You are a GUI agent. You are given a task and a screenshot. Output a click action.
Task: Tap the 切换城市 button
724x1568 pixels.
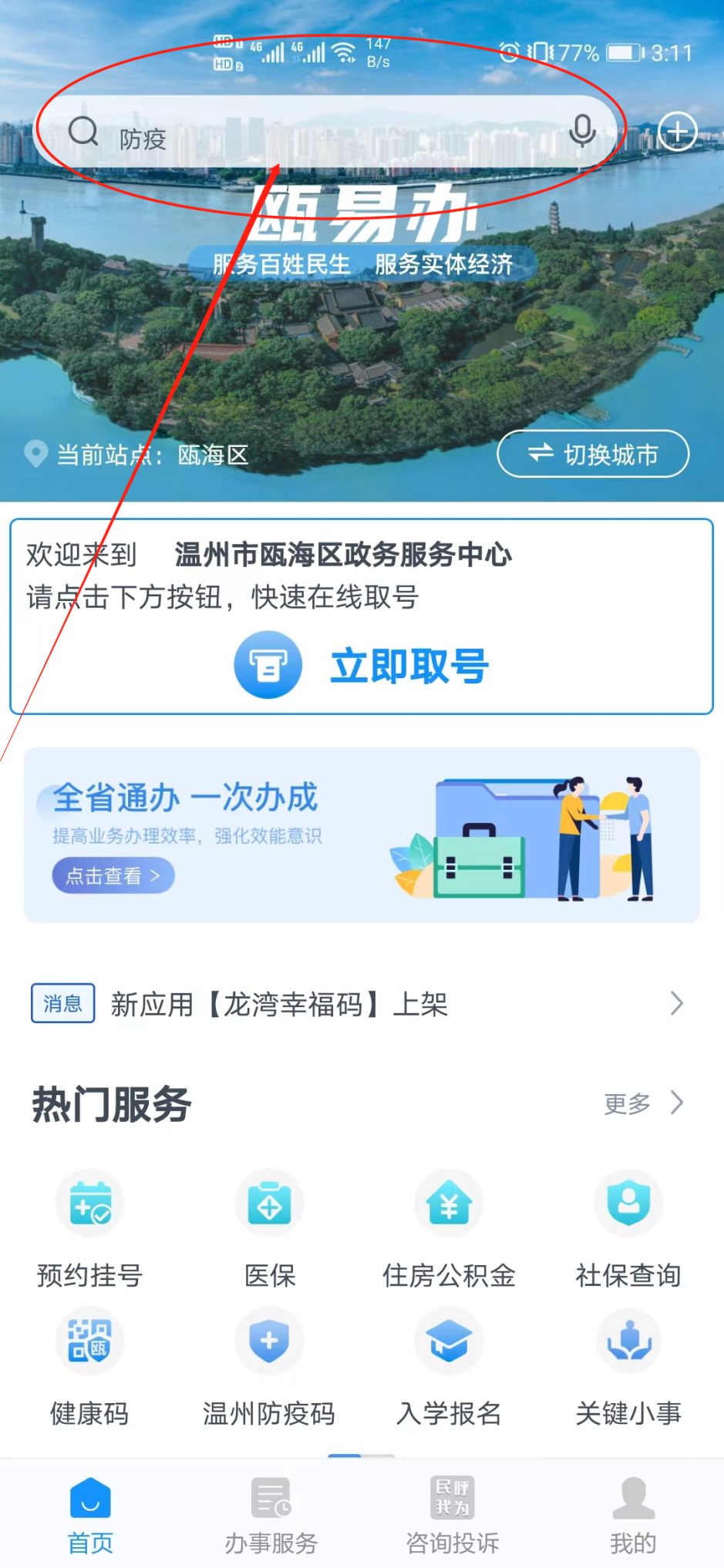click(x=593, y=454)
